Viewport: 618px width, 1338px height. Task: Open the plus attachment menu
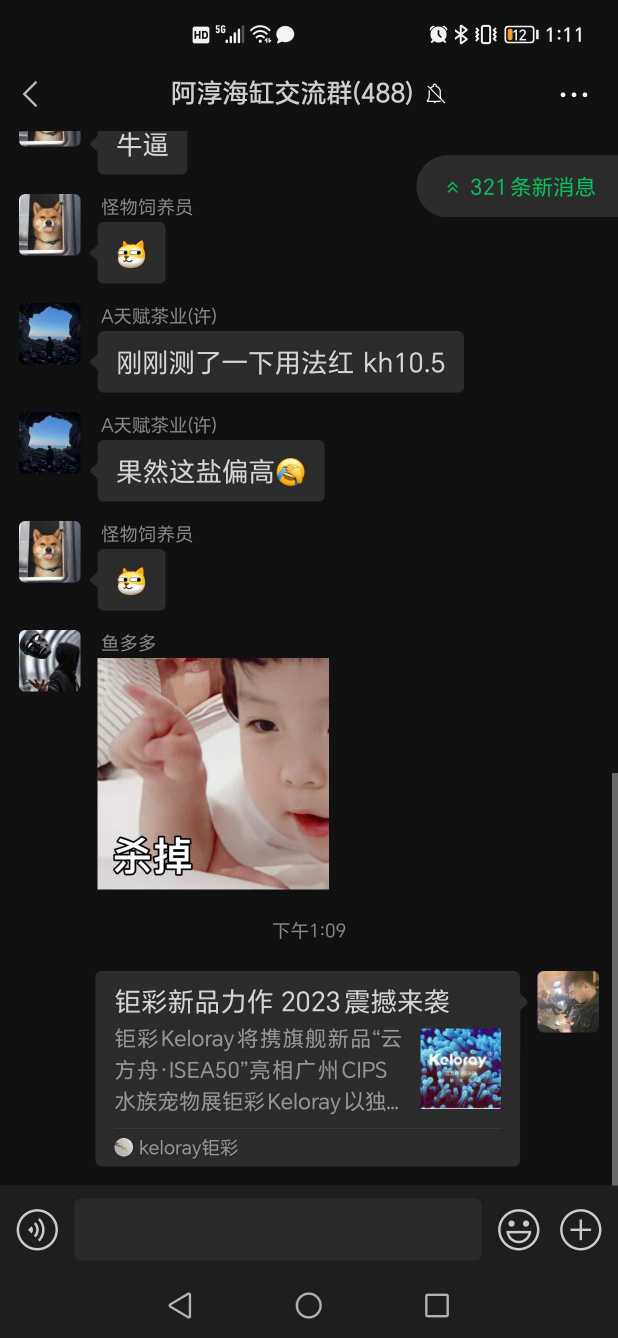pos(580,1229)
